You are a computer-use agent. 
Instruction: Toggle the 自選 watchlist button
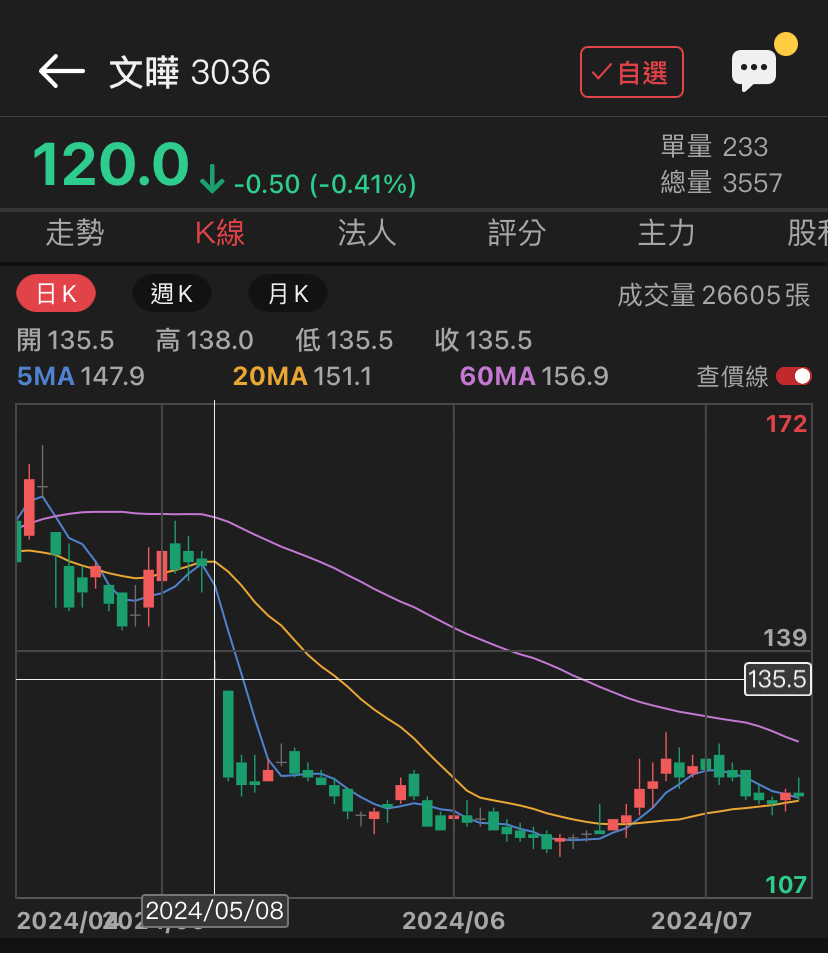[631, 72]
